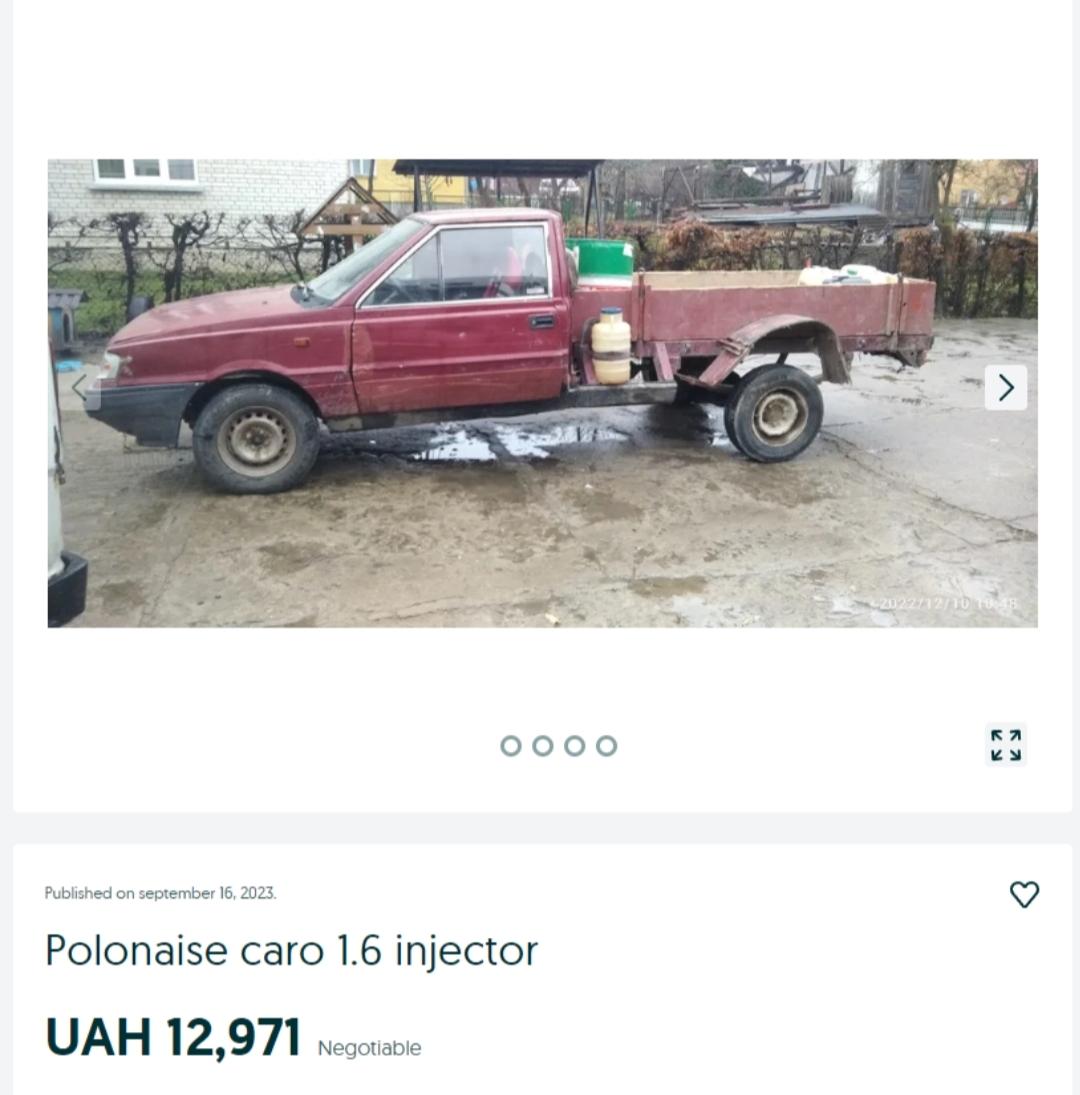Viewport: 1080px width, 1095px height.
Task: Go back to the previous photo with the left arrow
Action: tap(80, 388)
